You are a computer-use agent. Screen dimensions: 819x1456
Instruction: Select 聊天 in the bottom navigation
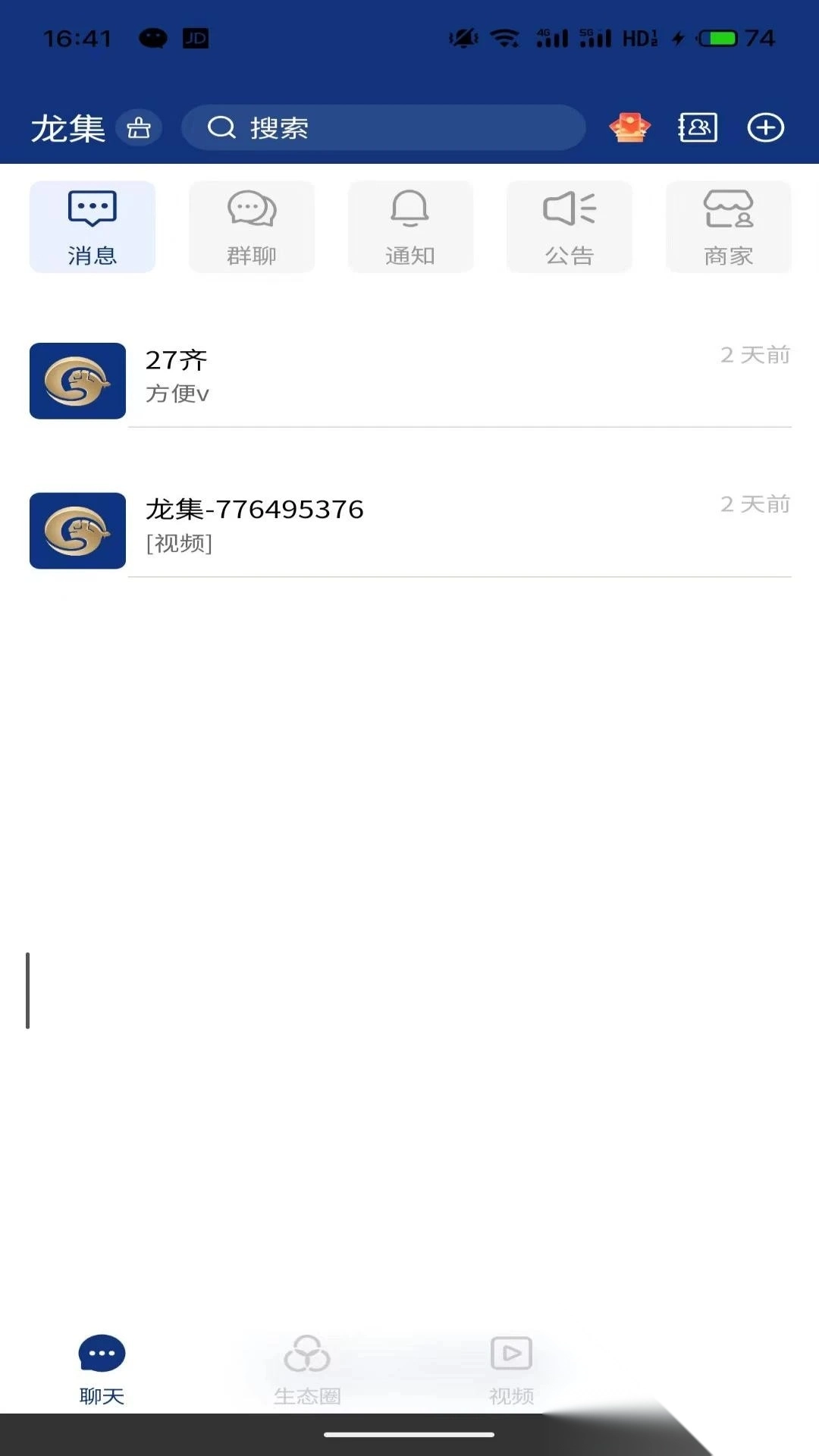[102, 1368]
